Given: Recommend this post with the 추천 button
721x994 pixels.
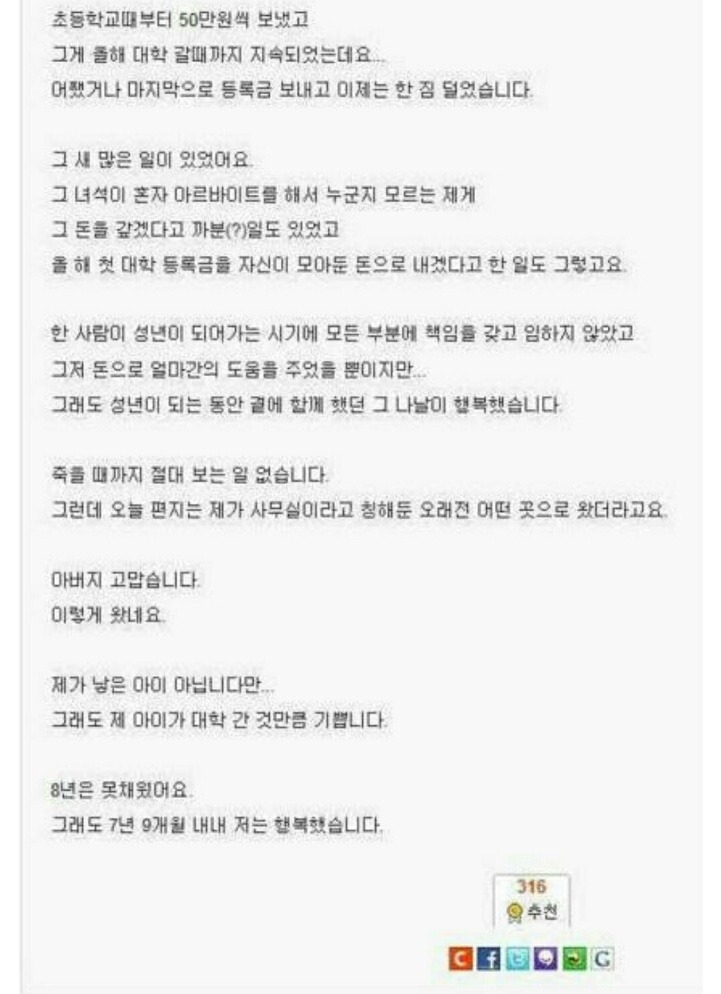Looking at the screenshot, I should pos(531,900).
